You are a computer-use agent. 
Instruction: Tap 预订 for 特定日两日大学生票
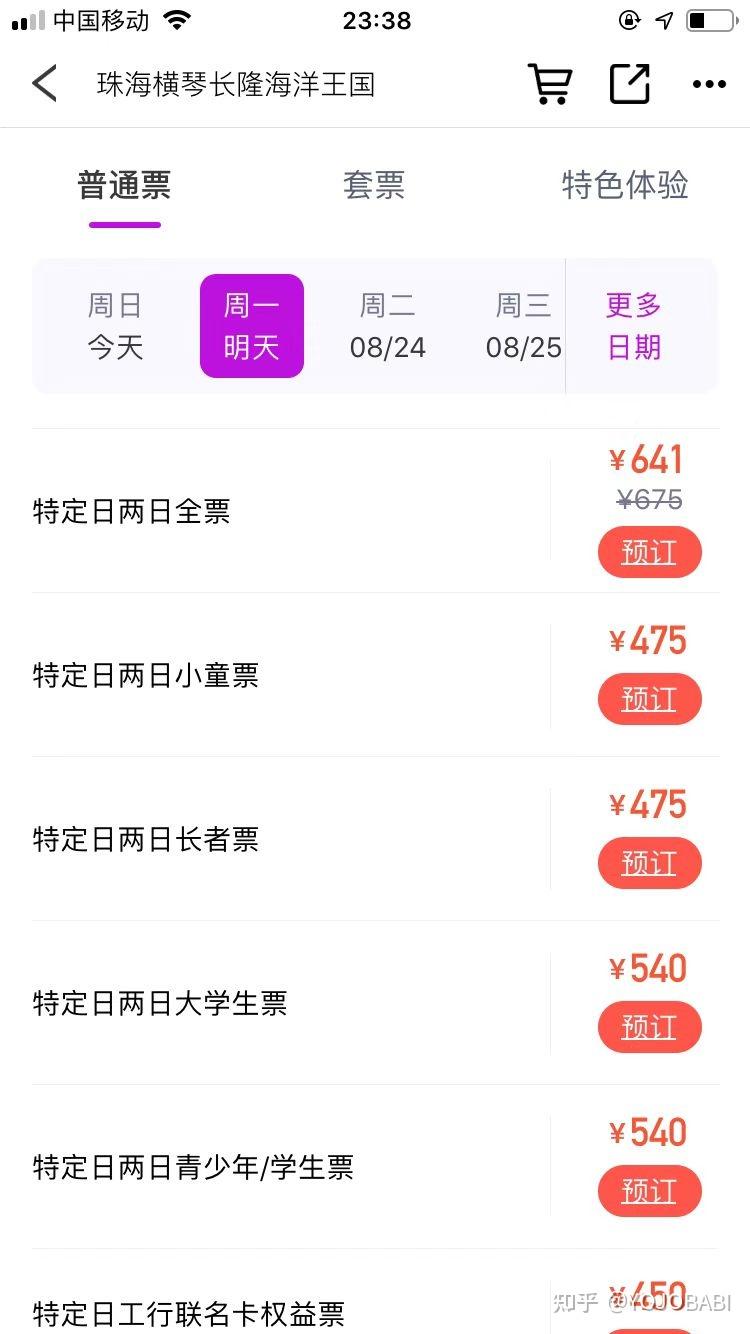649,1027
